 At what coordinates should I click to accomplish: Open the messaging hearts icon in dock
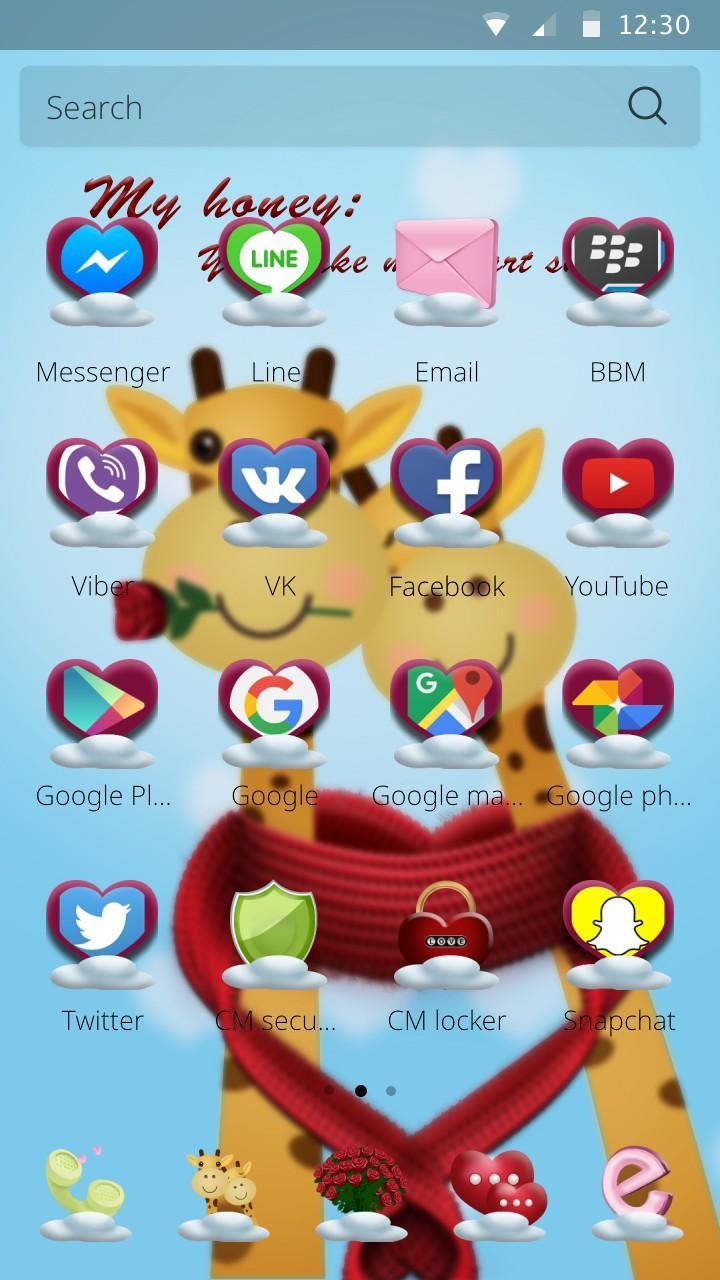pyautogui.click(x=498, y=1192)
